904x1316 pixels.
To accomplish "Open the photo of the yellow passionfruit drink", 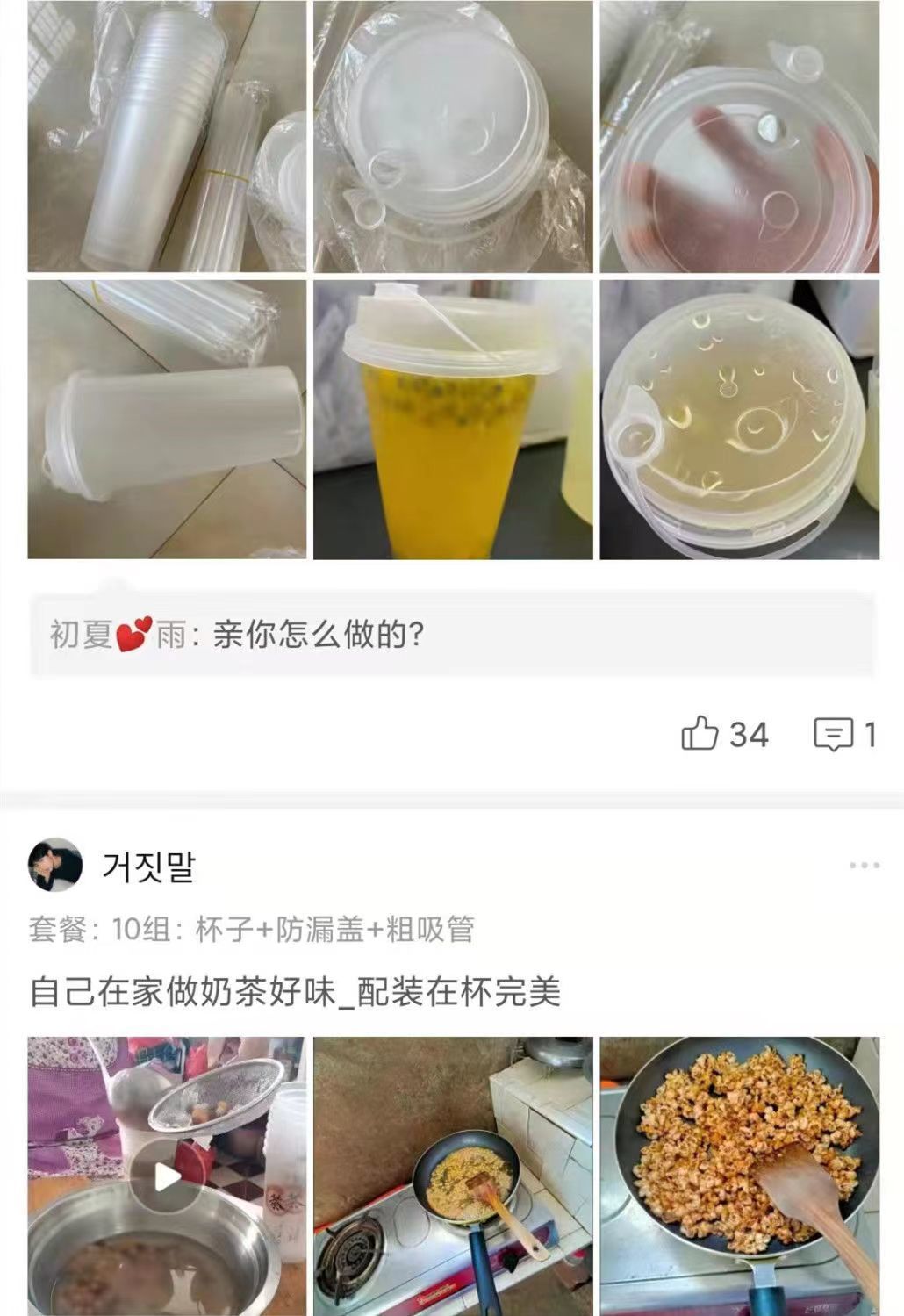I will click(x=453, y=420).
